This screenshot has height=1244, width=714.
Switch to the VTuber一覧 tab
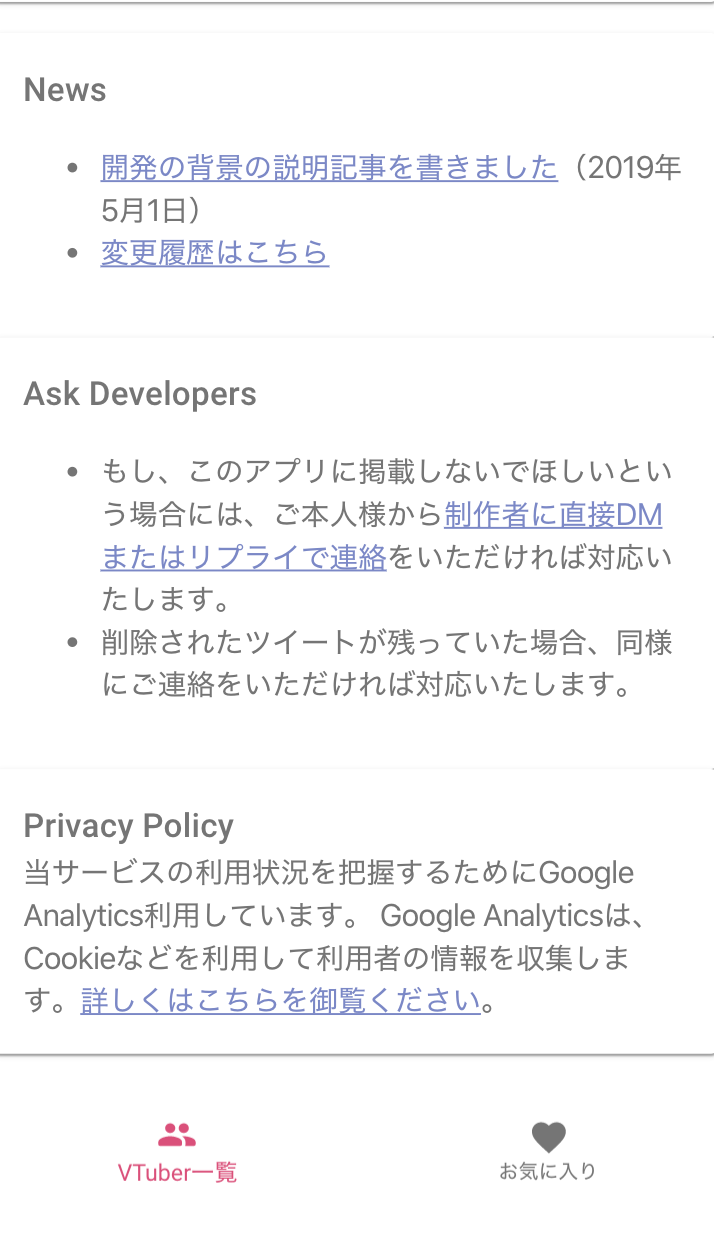pyautogui.click(x=177, y=1152)
